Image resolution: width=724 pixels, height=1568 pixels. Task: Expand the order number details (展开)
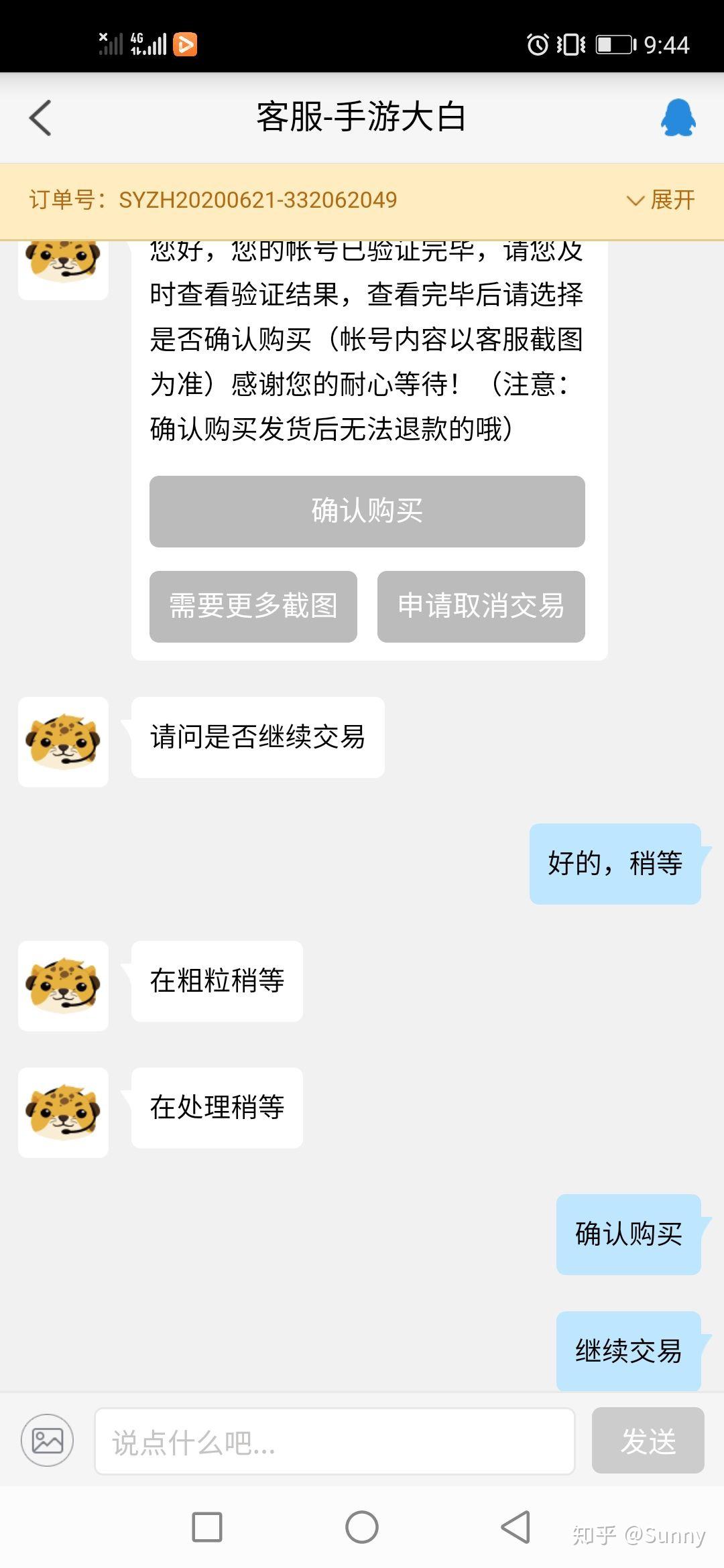tap(661, 200)
